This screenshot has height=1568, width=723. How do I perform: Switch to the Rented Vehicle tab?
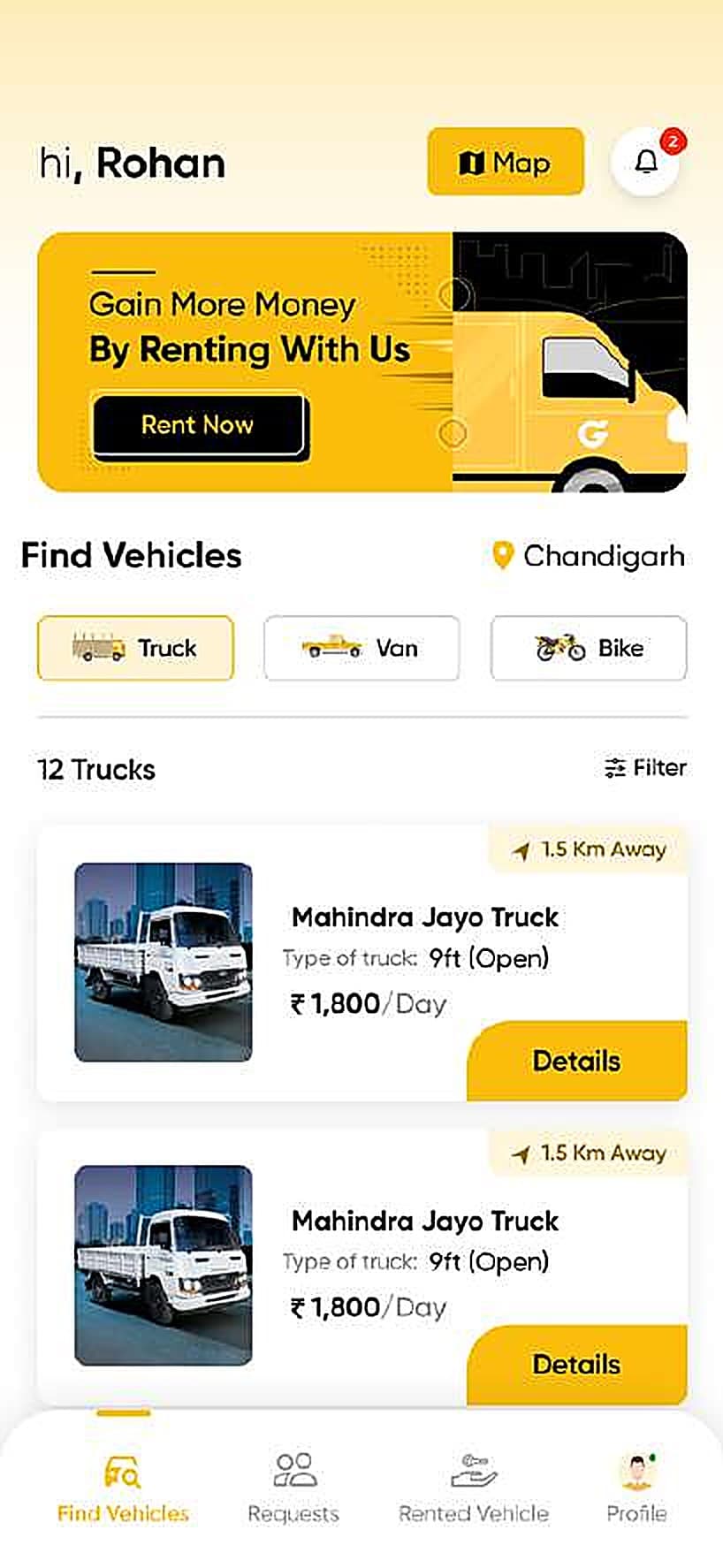[x=474, y=1487]
